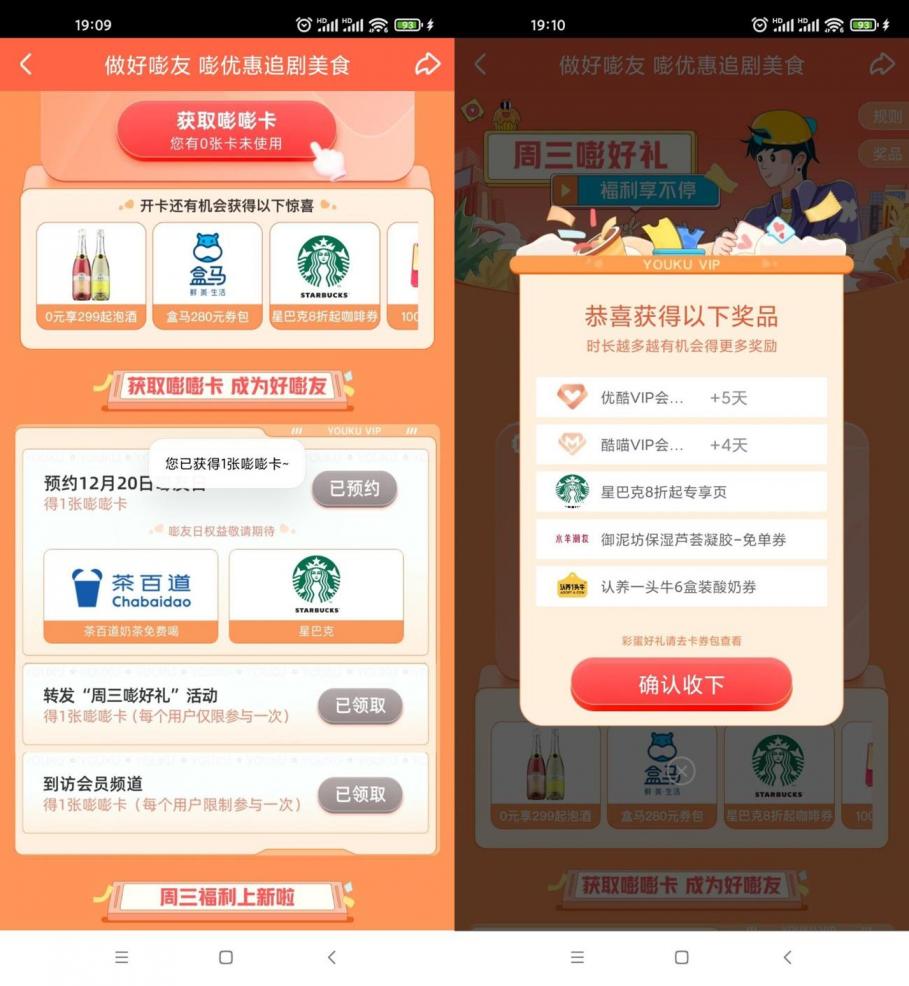Tap the Android home button

pyautogui.click(x=227, y=957)
